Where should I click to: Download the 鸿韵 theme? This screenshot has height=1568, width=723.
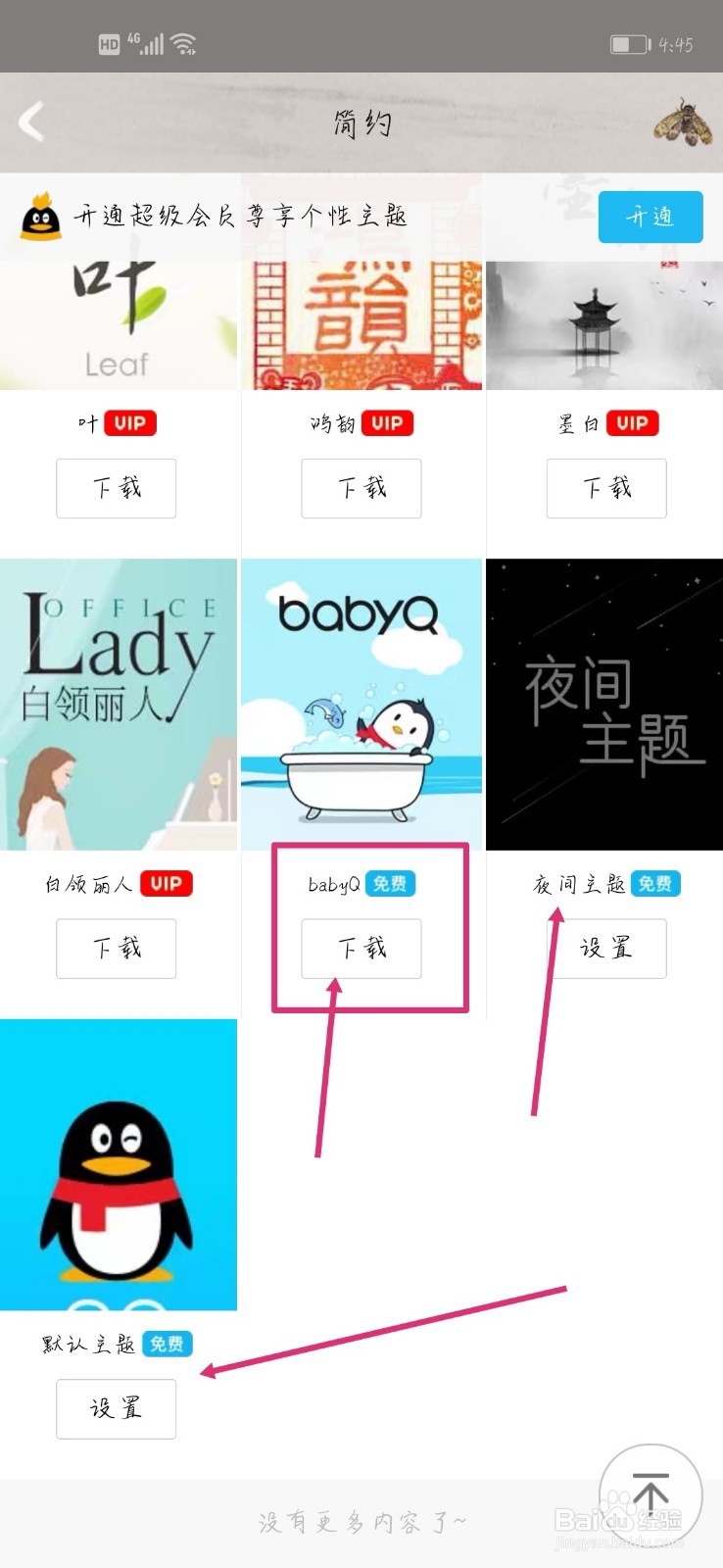tap(361, 488)
